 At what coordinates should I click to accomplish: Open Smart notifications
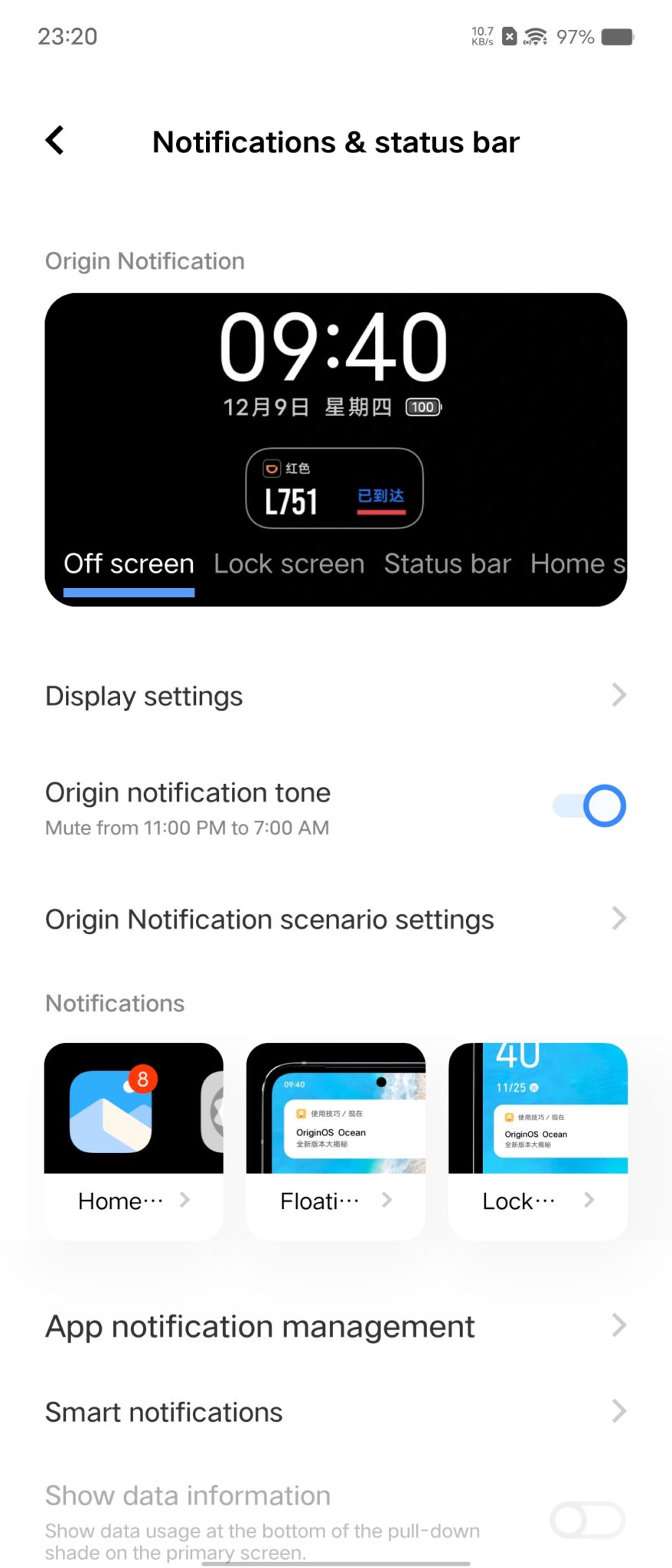(x=335, y=1412)
